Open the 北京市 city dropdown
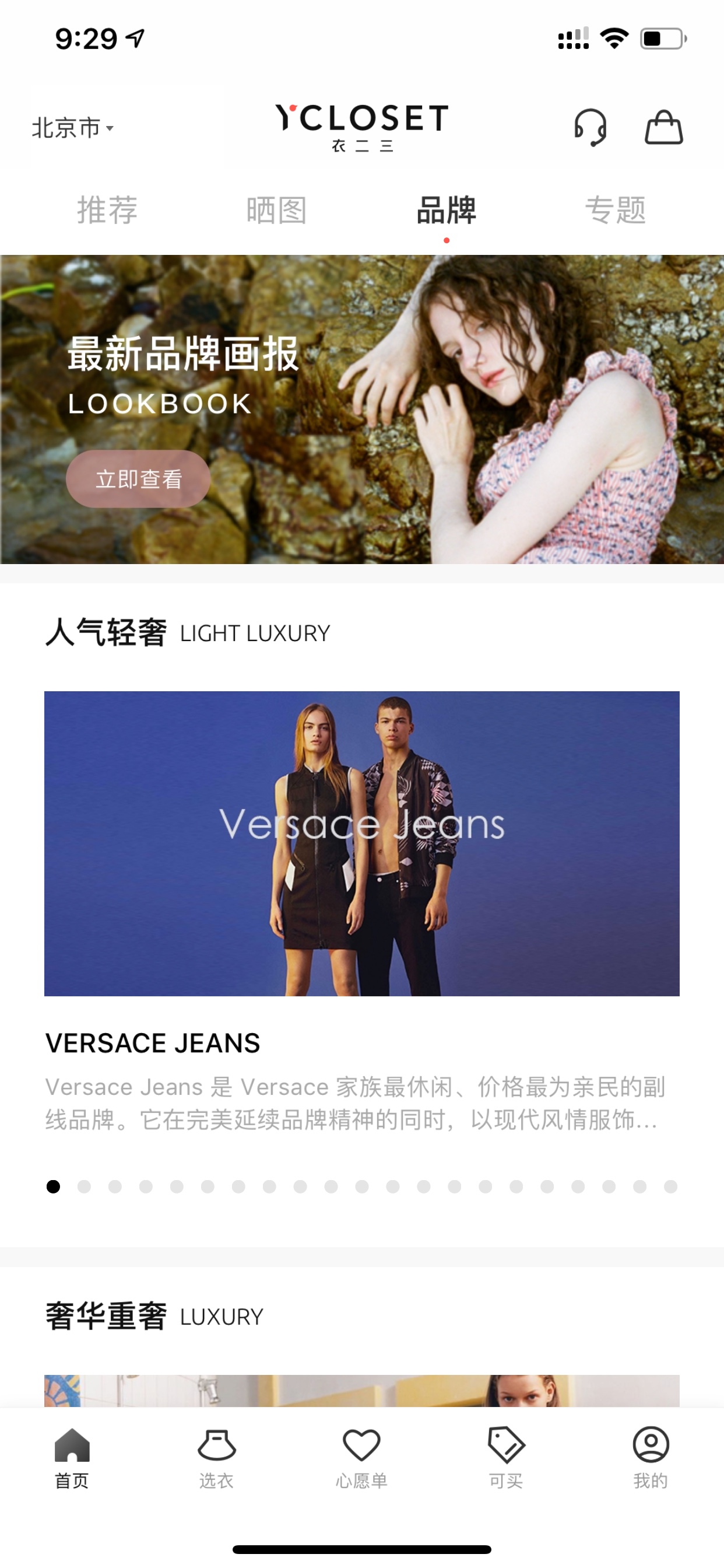The image size is (724, 1568). coord(72,128)
